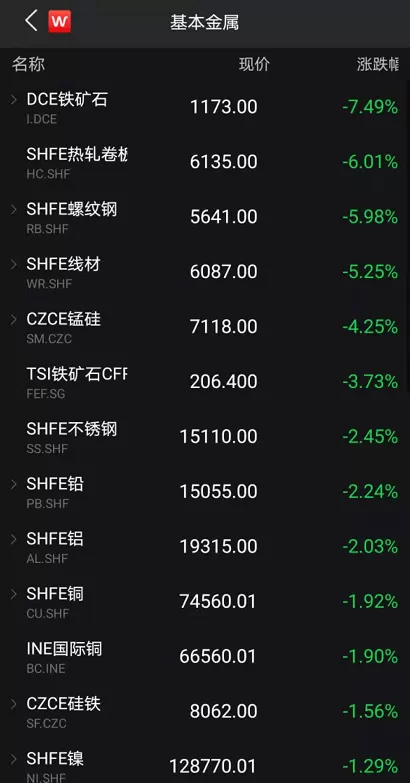Screen dimensions: 410x783
Task: Select SHFE铜 at 74560.01
Action: [x=205, y=602]
